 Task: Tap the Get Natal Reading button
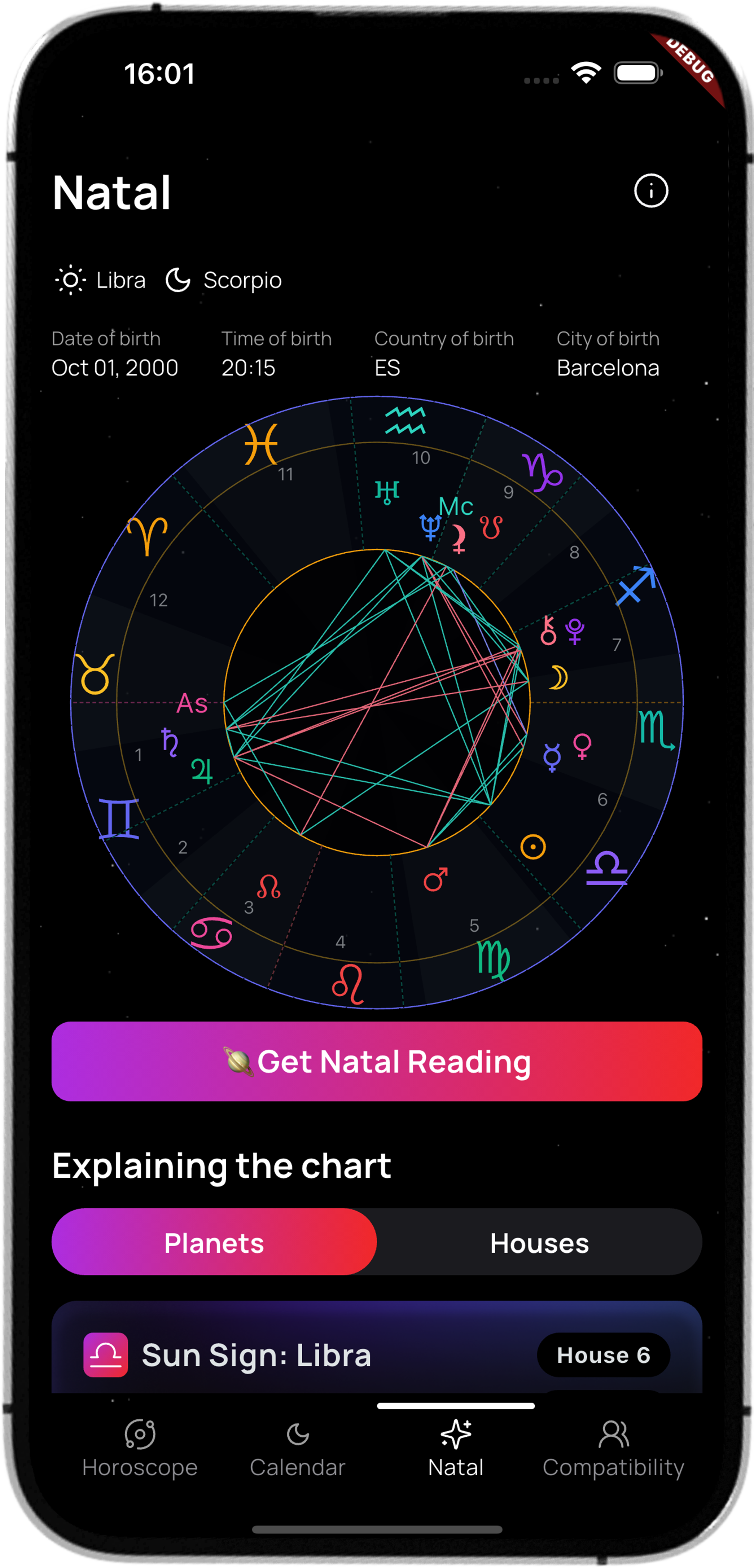coord(377,1061)
